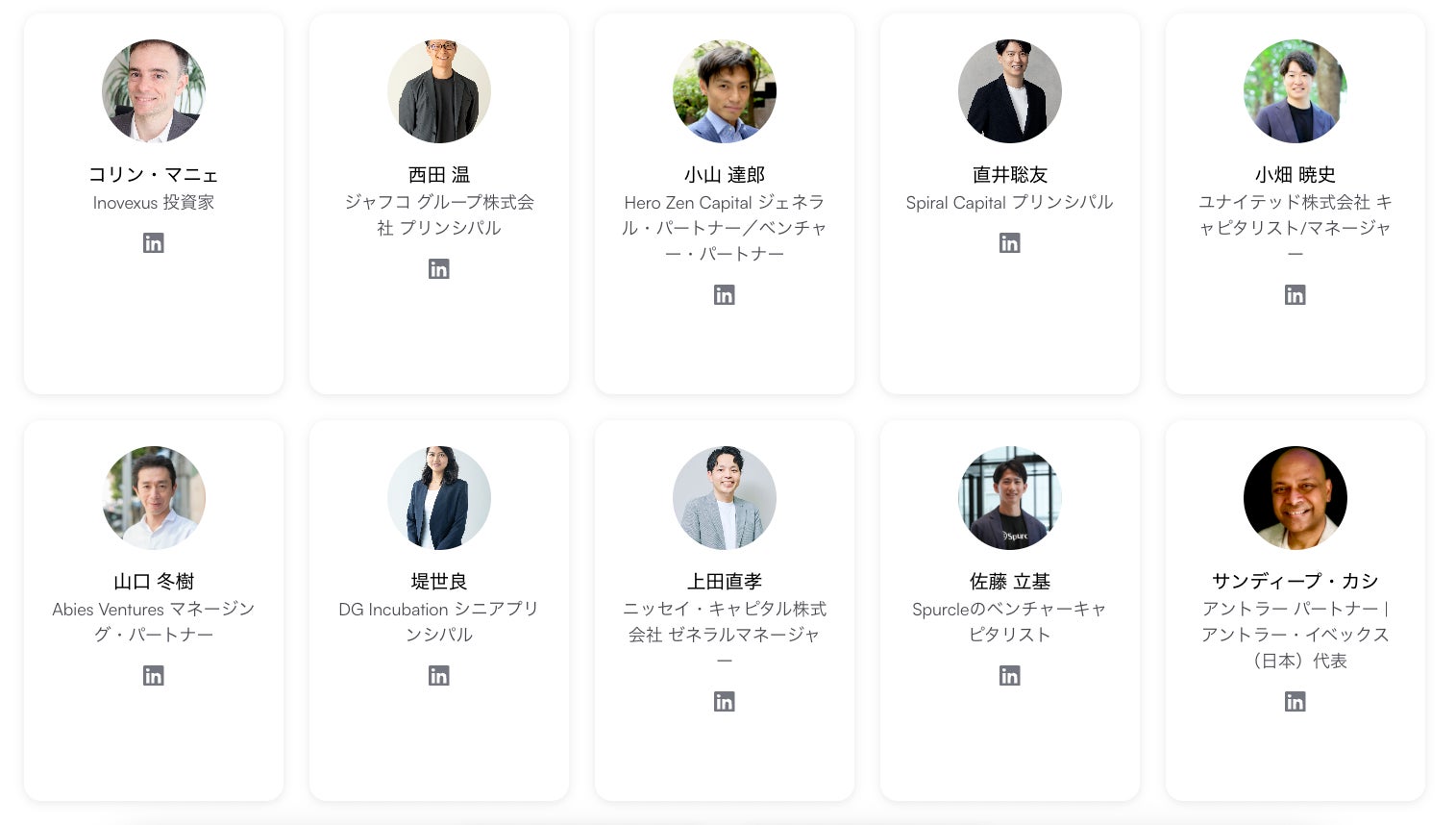
Task: View 小畑 暁史's LinkedIn profile
Action: click(x=1296, y=295)
